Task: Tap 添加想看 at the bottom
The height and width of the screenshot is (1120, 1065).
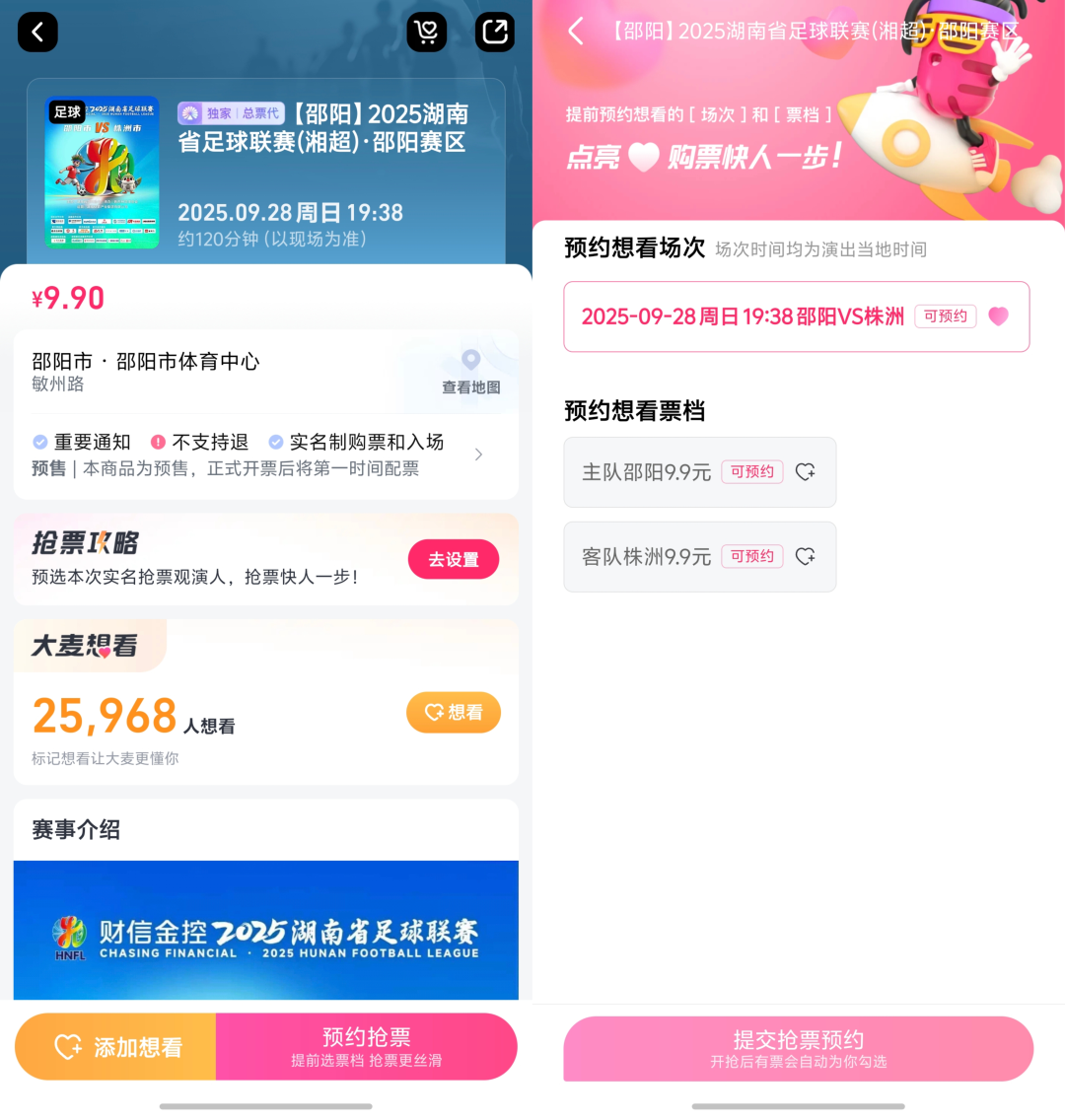Action: pos(116,1047)
